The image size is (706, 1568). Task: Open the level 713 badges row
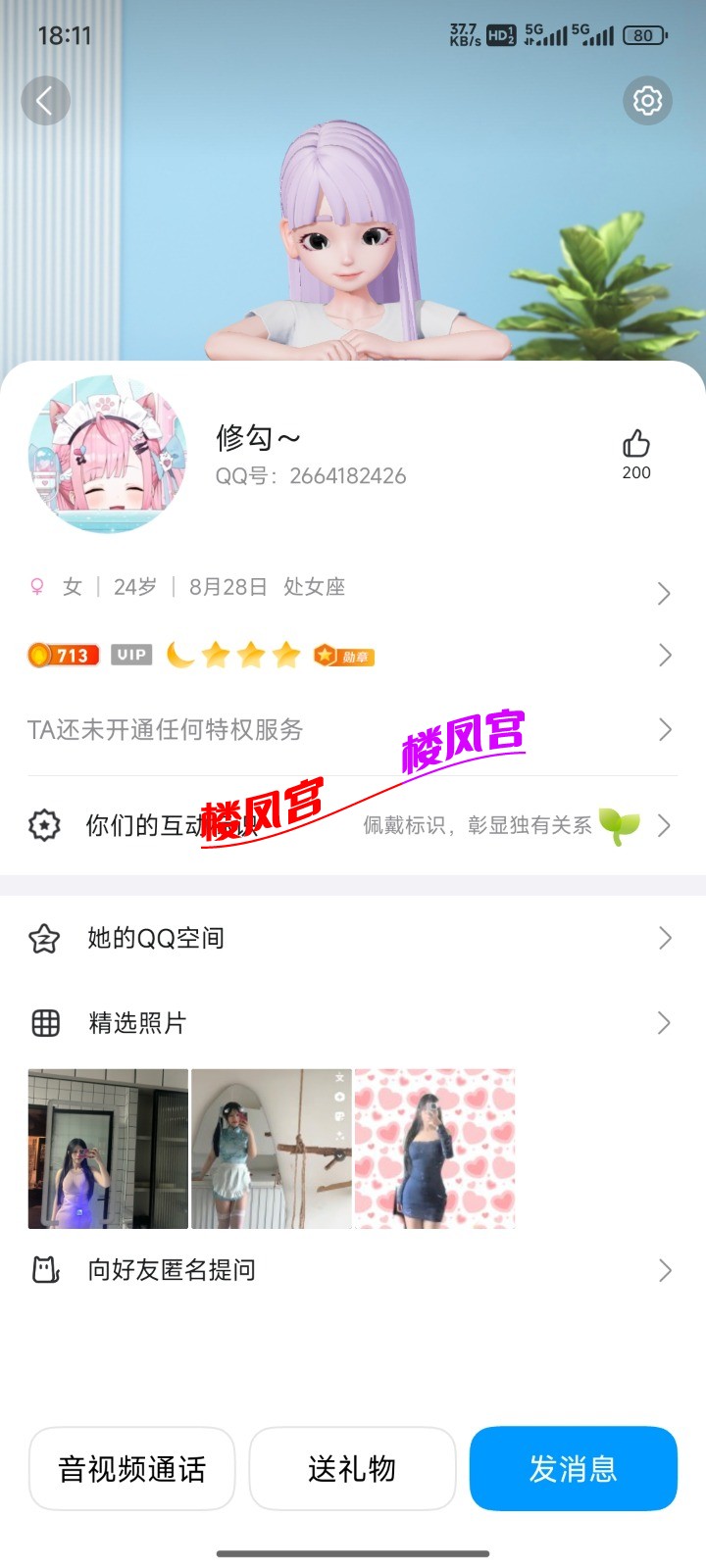click(x=353, y=655)
